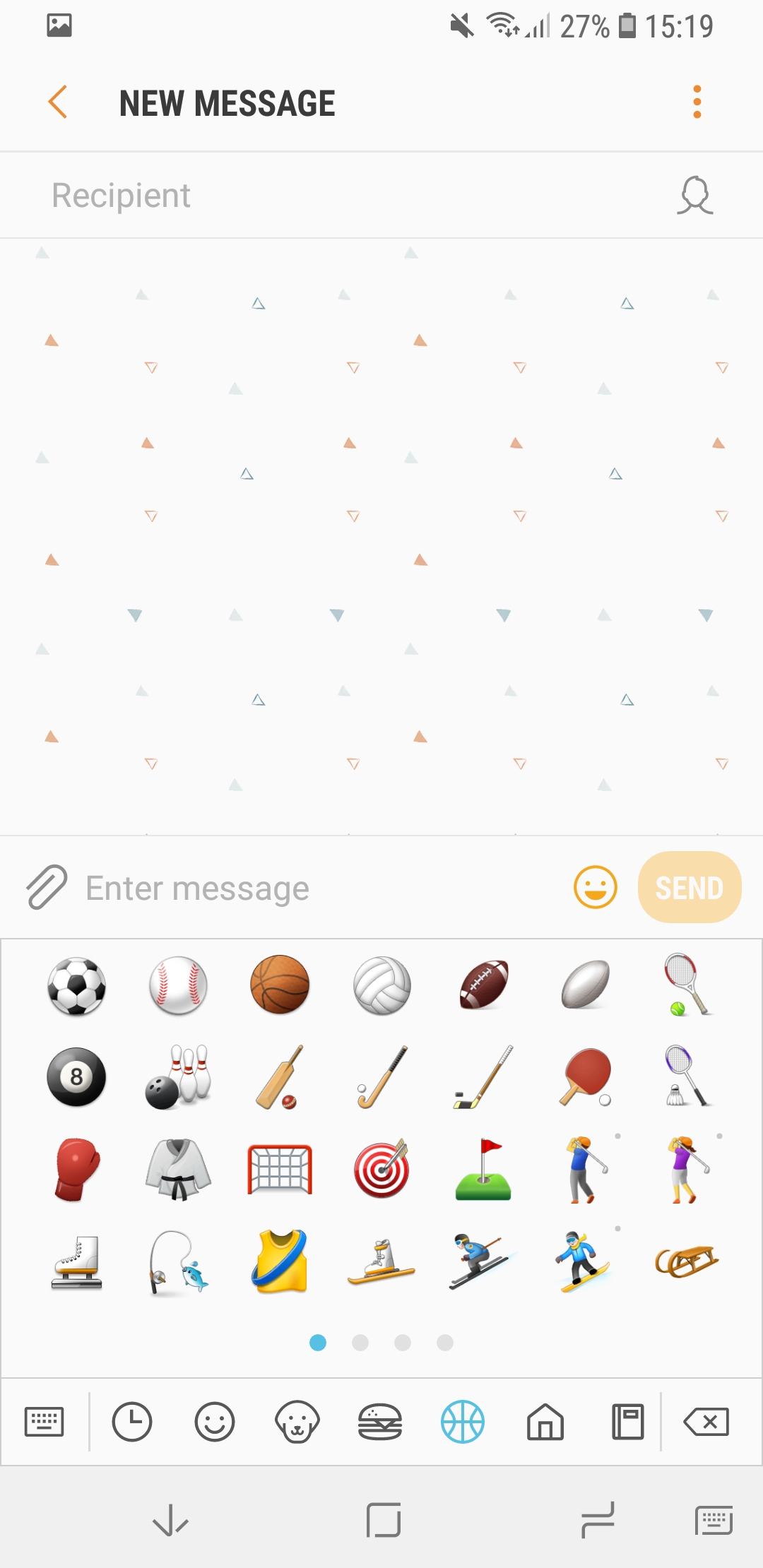Delete with the backspace key

706,1421
